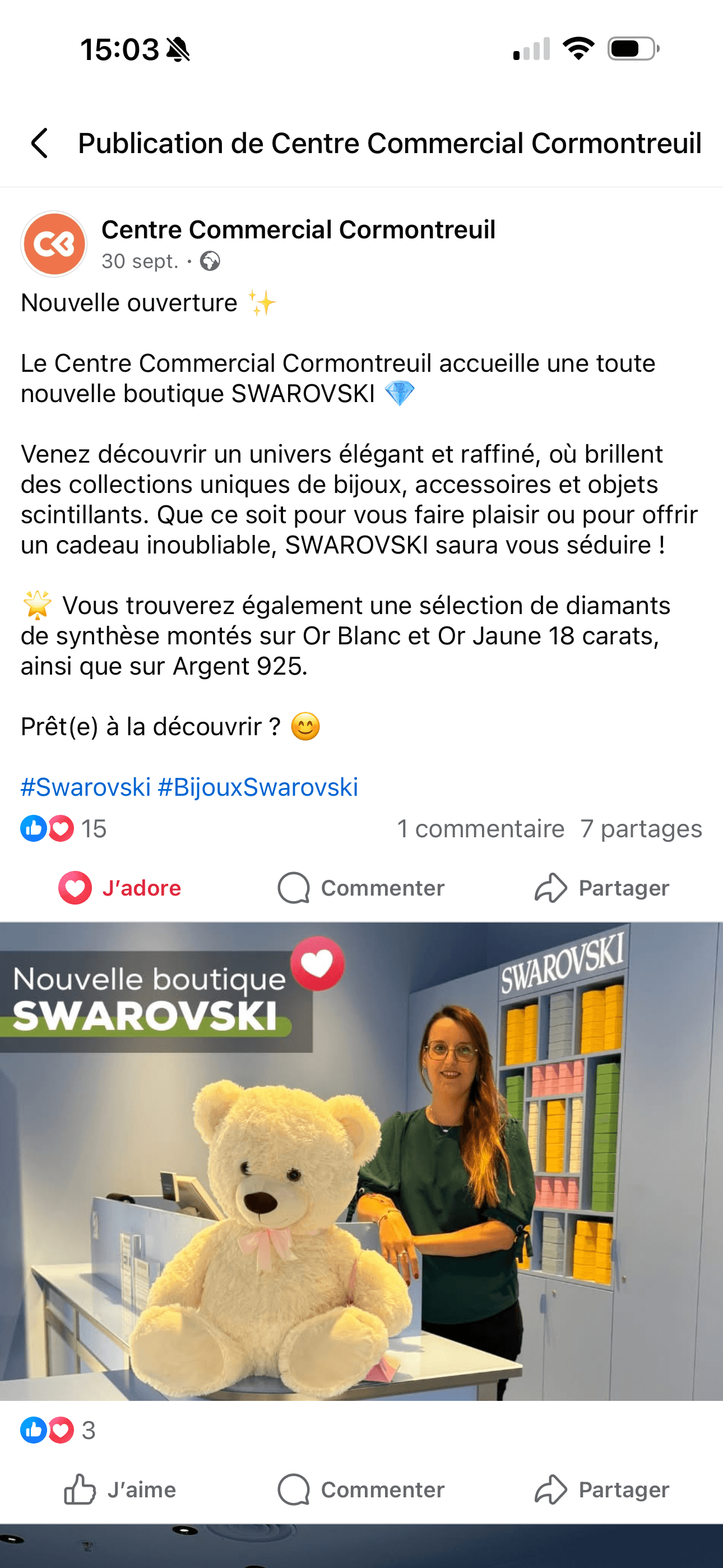Open the 1 commentaire link
The height and width of the screenshot is (1568, 723).
pos(481,828)
